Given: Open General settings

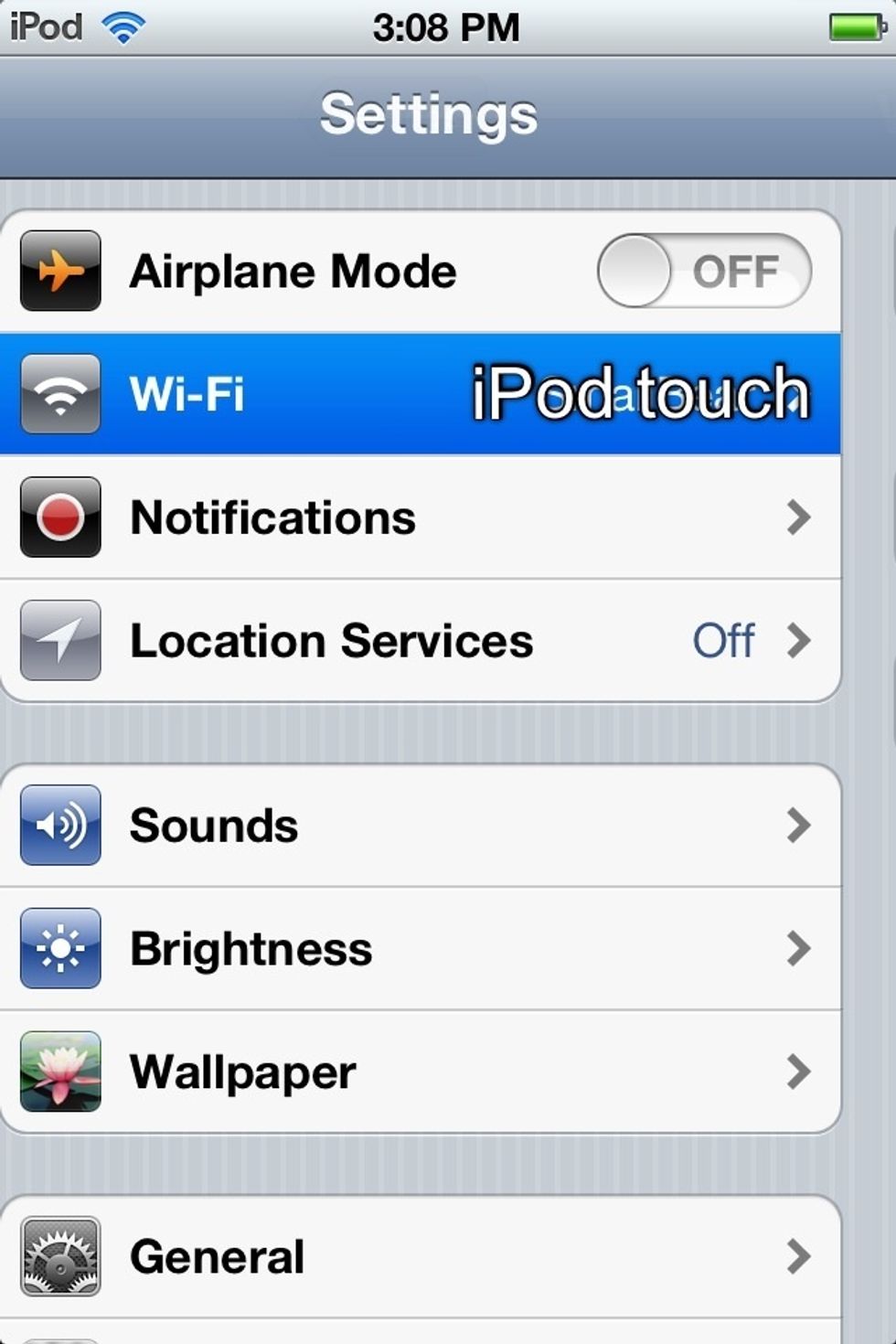Looking at the screenshot, I should 421,1257.
